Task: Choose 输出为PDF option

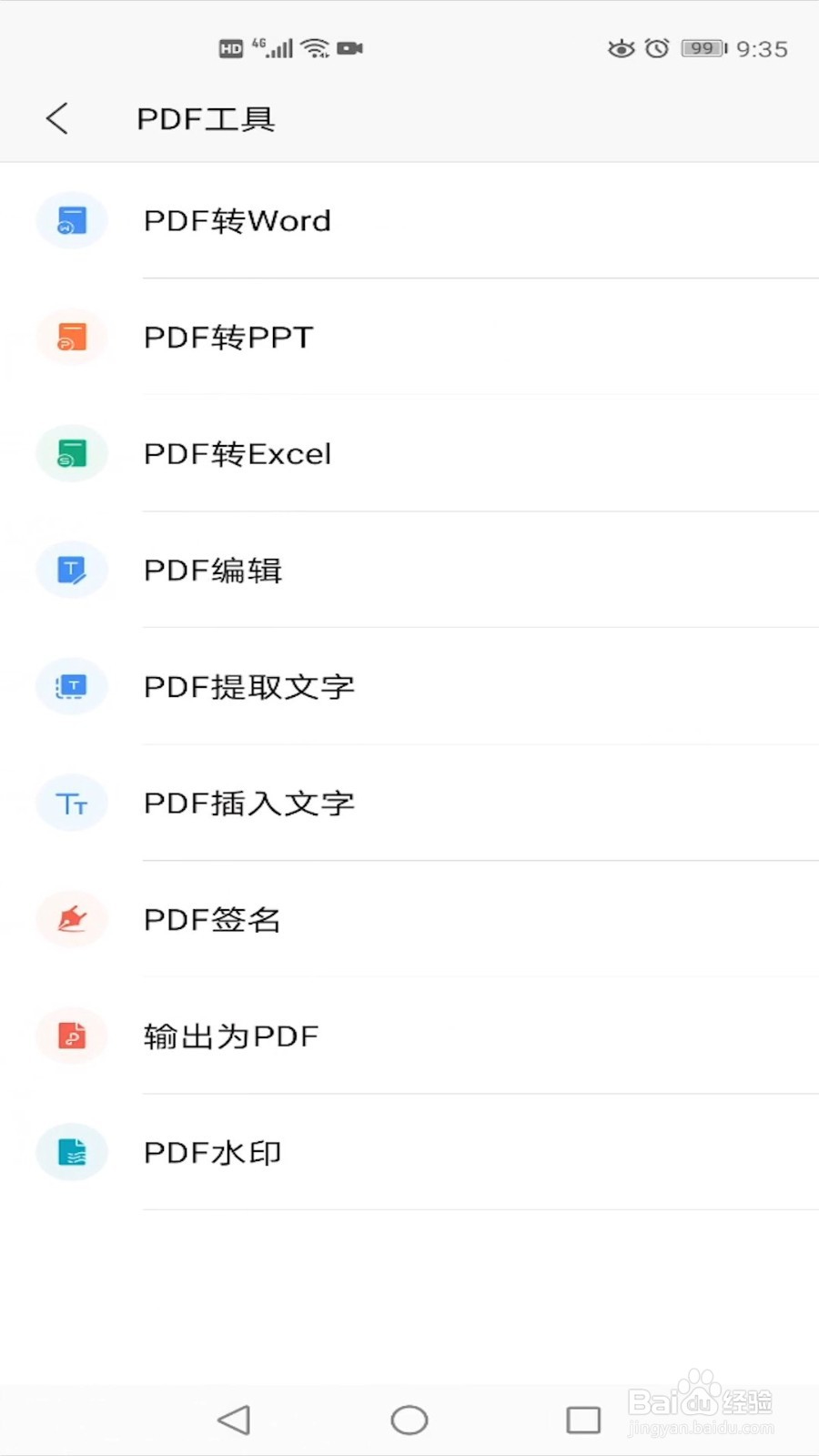Action: point(409,1036)
